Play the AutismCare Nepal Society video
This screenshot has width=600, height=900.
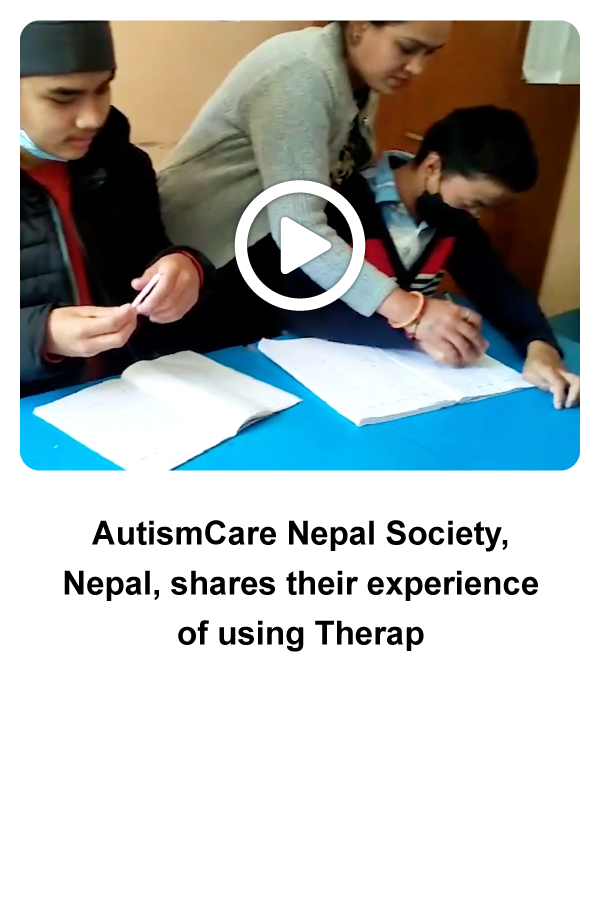[x=299, y=246]
